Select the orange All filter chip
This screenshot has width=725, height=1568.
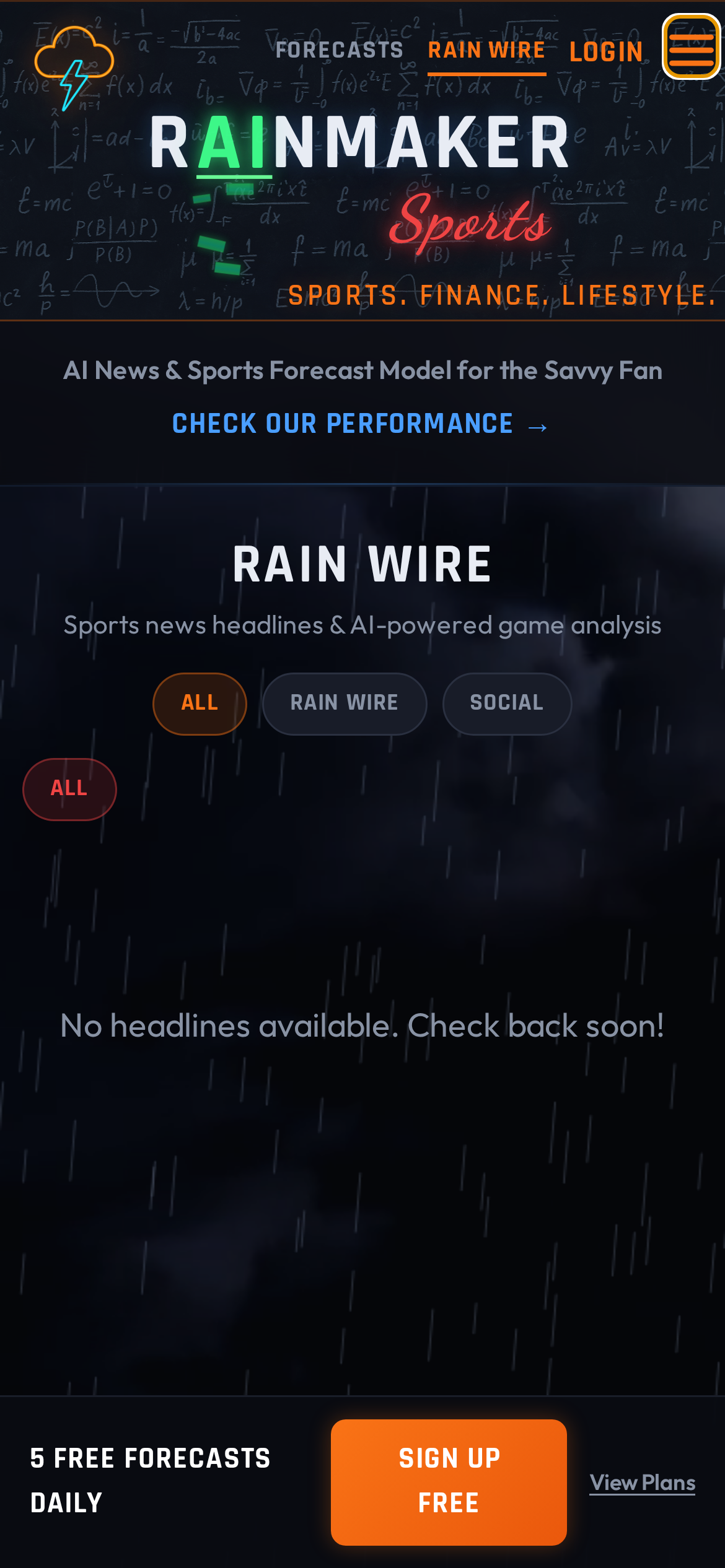pyautogui.click(x=200, y=703)
